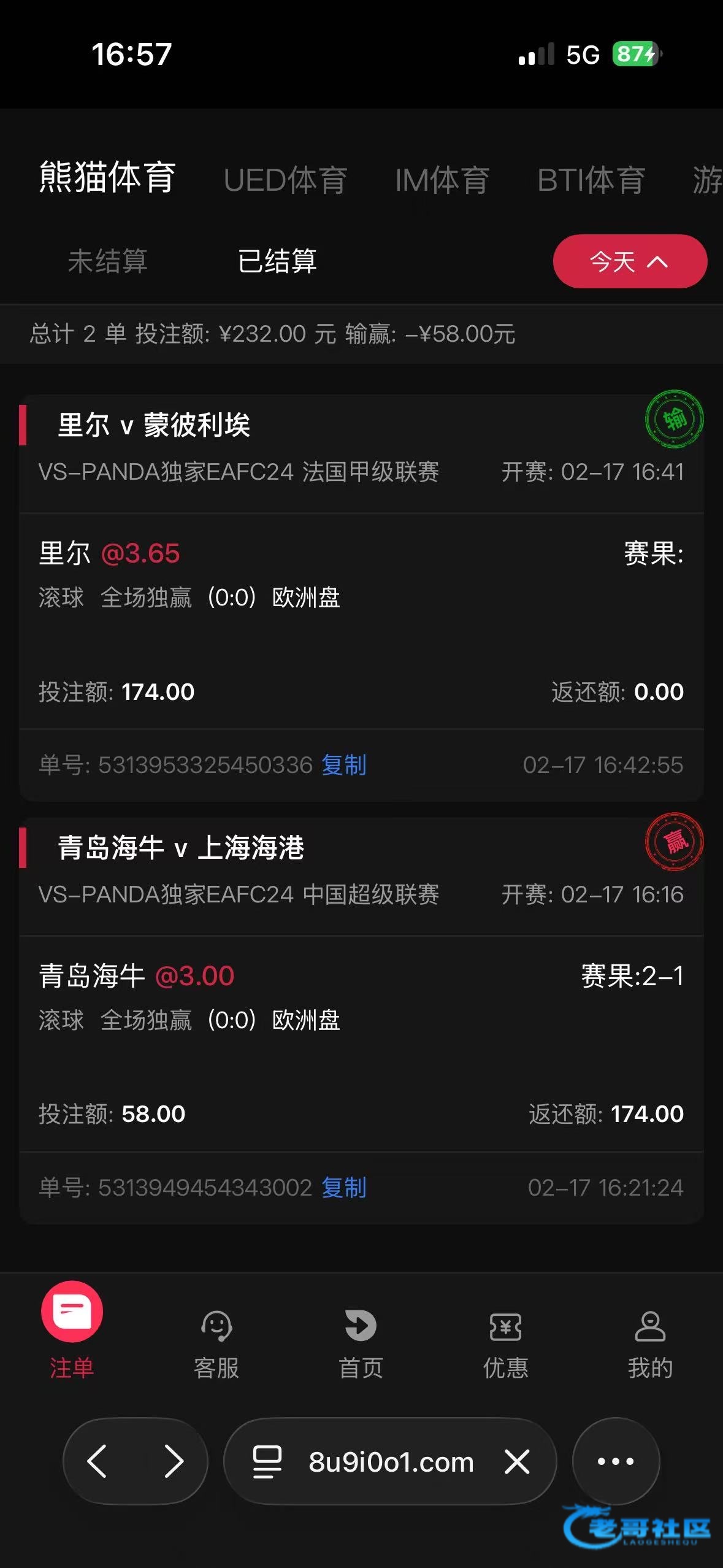Open the 青岛海牛 v 上海海港 bet card
This screenshot has width=723, height=1568.
(181, 848)
